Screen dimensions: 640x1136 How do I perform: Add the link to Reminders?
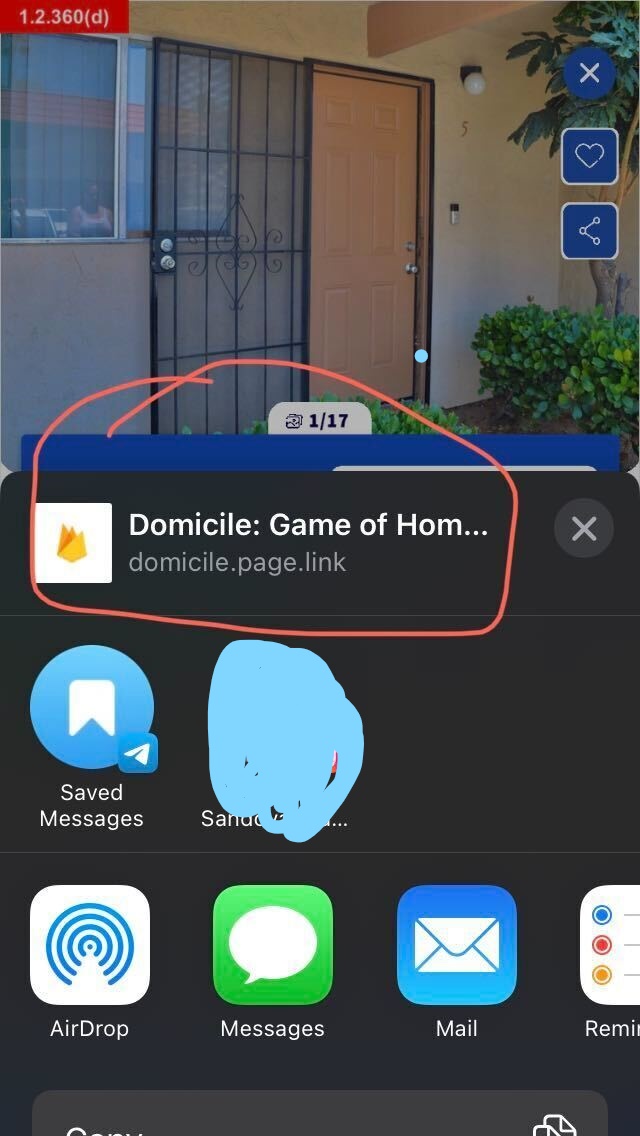pyautogui.click(x=612, y=944)
